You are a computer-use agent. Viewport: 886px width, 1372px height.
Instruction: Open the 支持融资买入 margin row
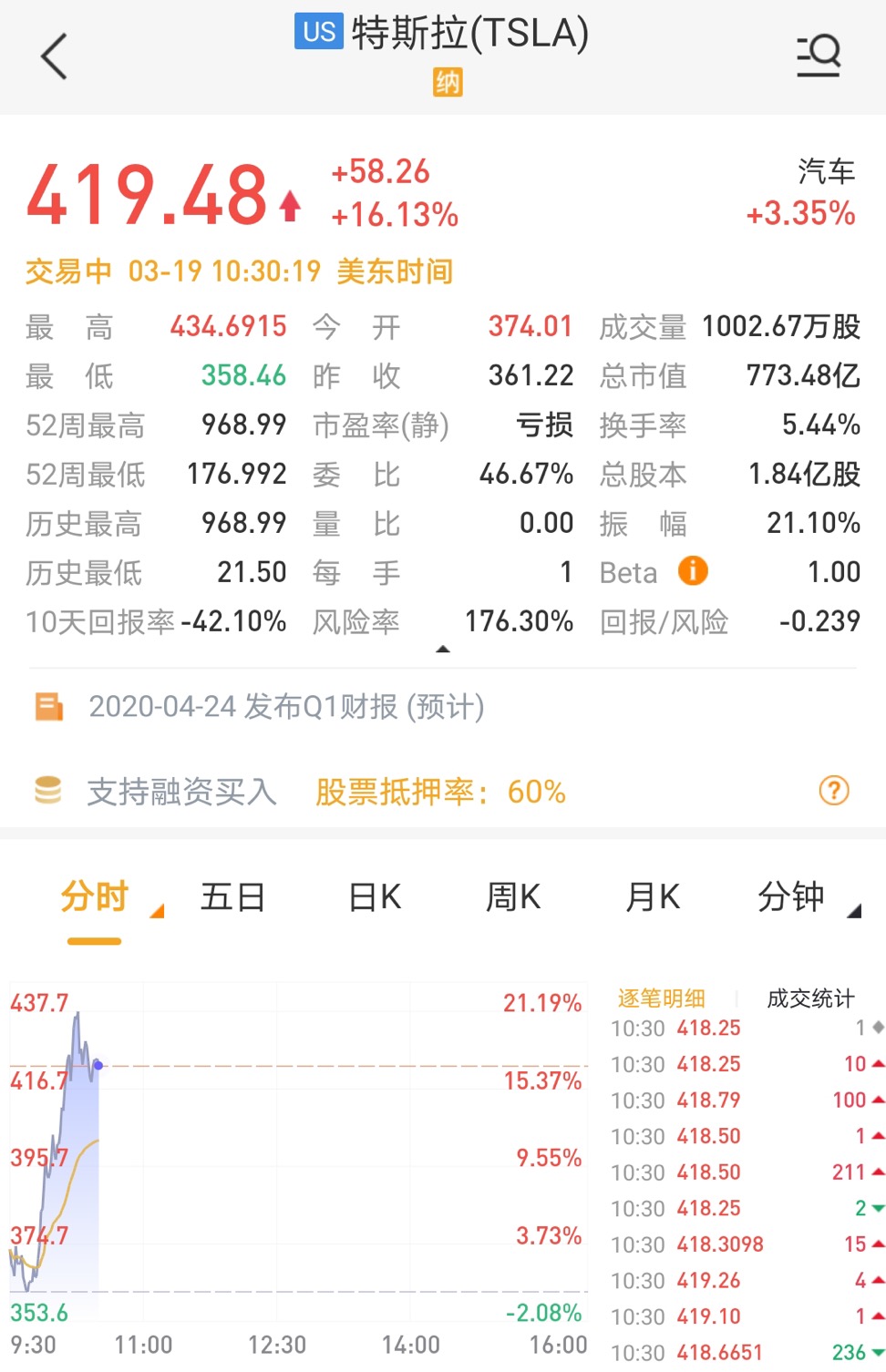click(x=181, y=792)
